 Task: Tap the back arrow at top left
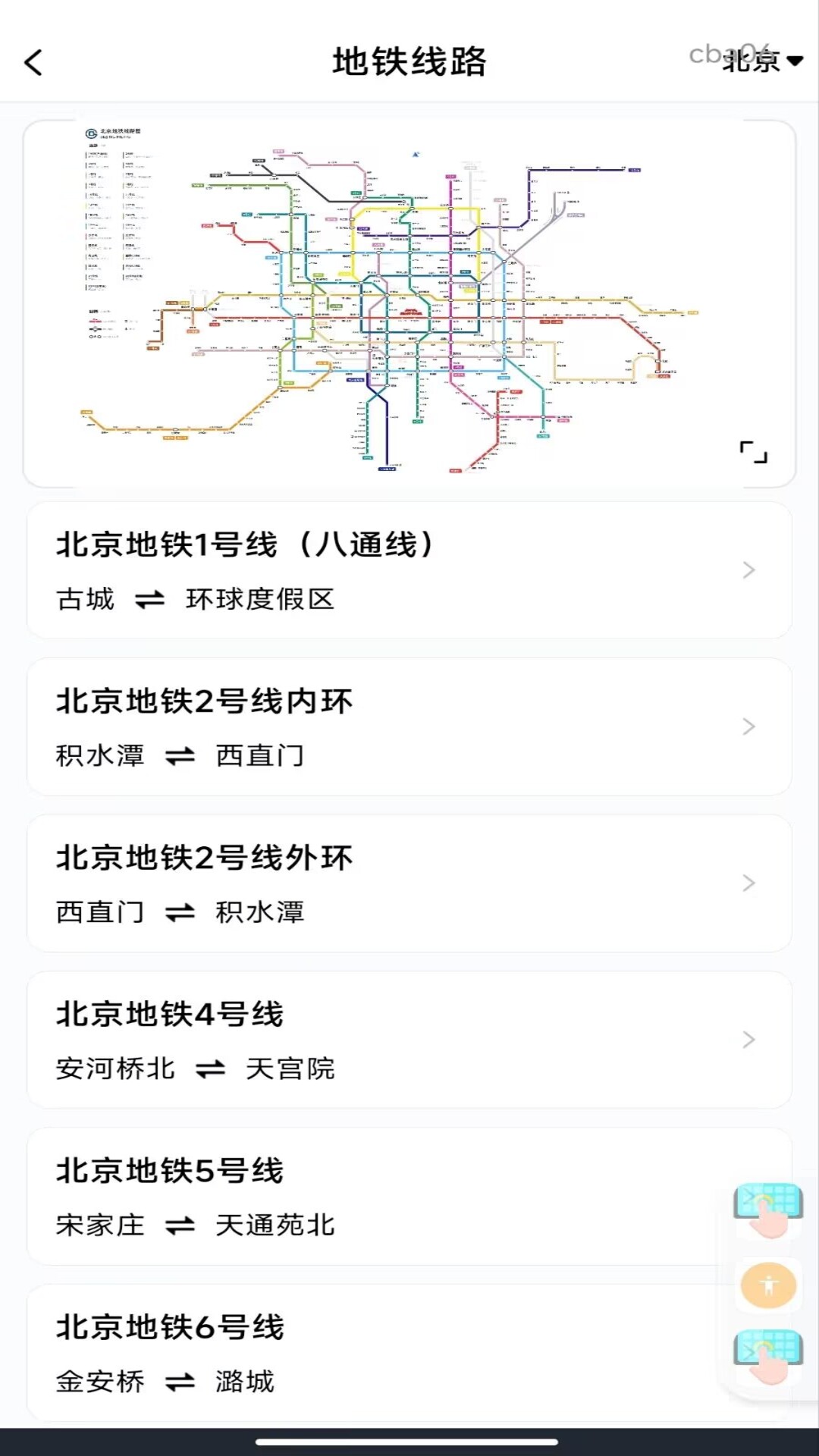[x=33, y=64]
